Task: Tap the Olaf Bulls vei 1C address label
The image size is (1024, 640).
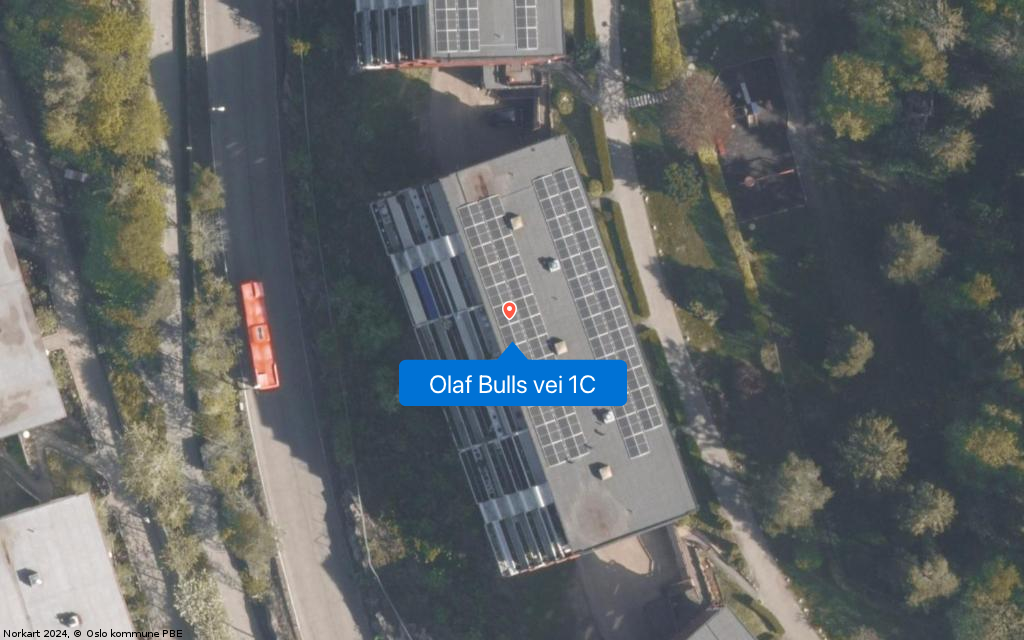Action: tap(512, 384)
